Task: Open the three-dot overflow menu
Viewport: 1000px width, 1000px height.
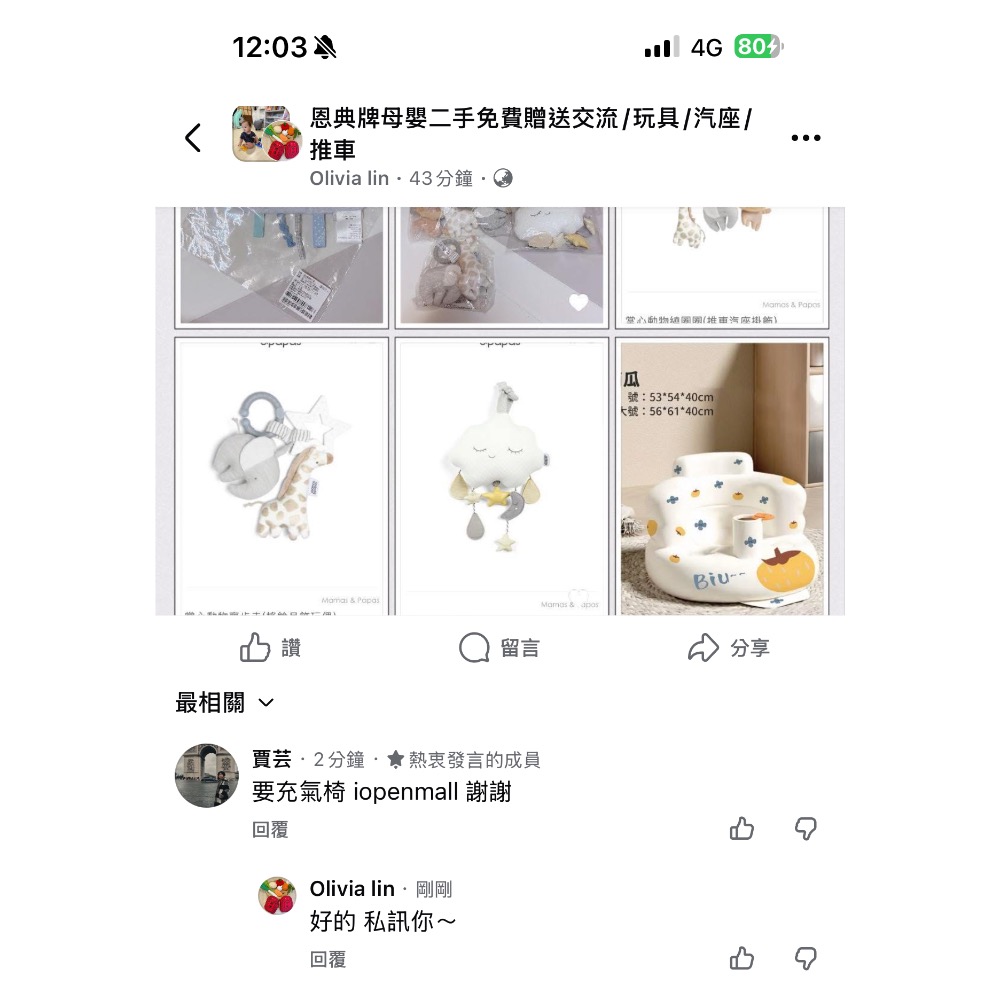Action: [805, 138]
